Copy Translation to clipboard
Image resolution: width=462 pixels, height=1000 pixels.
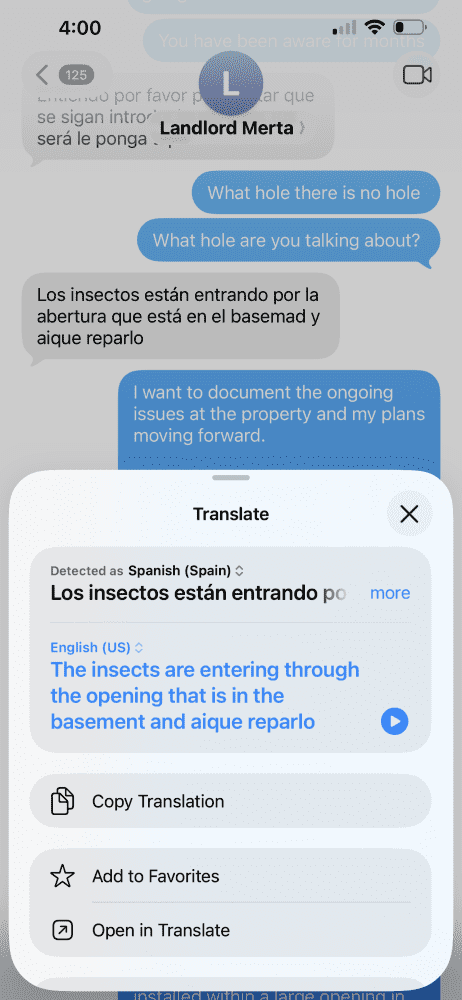click(x=230, y=801)
